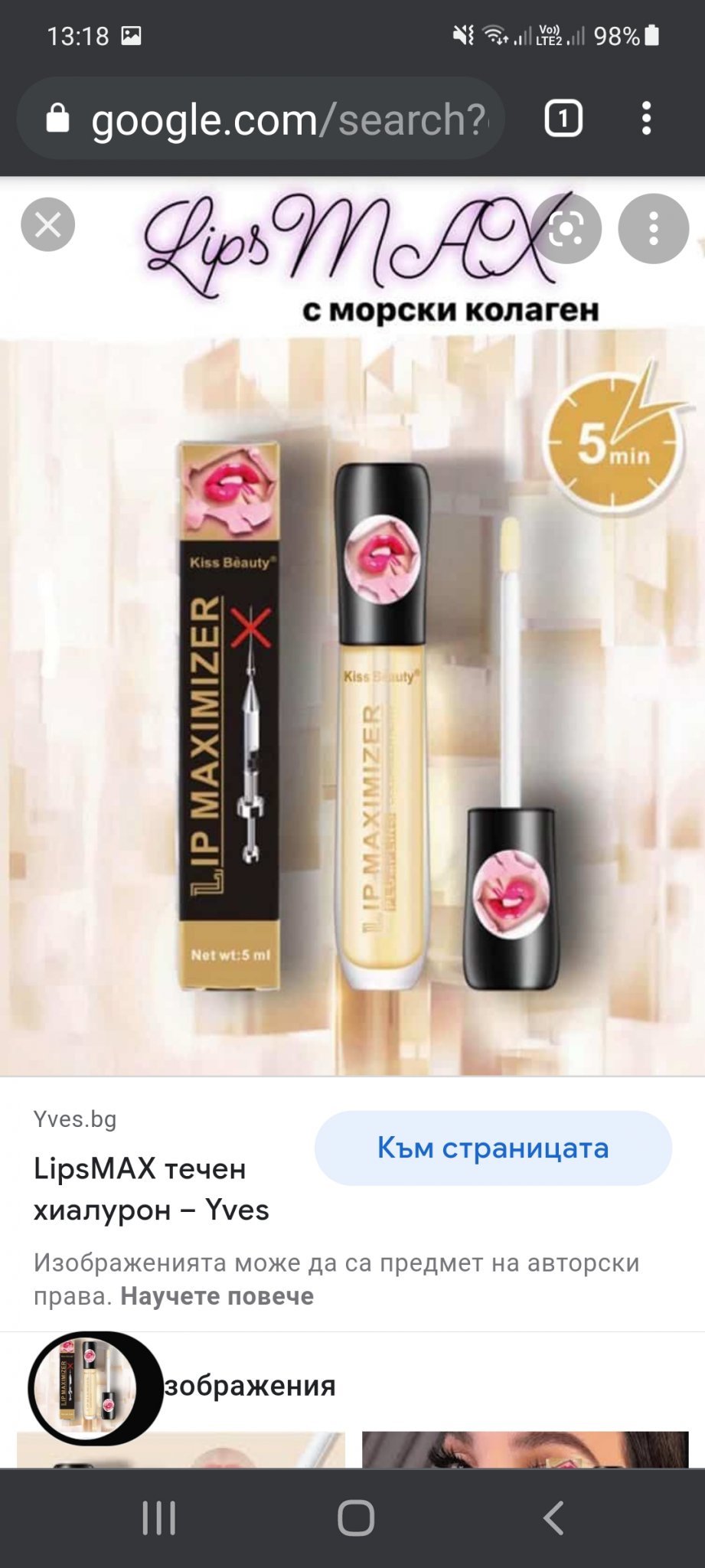Image resolution: width=705 pixels, height=1568 pixels.
Task: Open the browser tab switcher
Action: 563,119
